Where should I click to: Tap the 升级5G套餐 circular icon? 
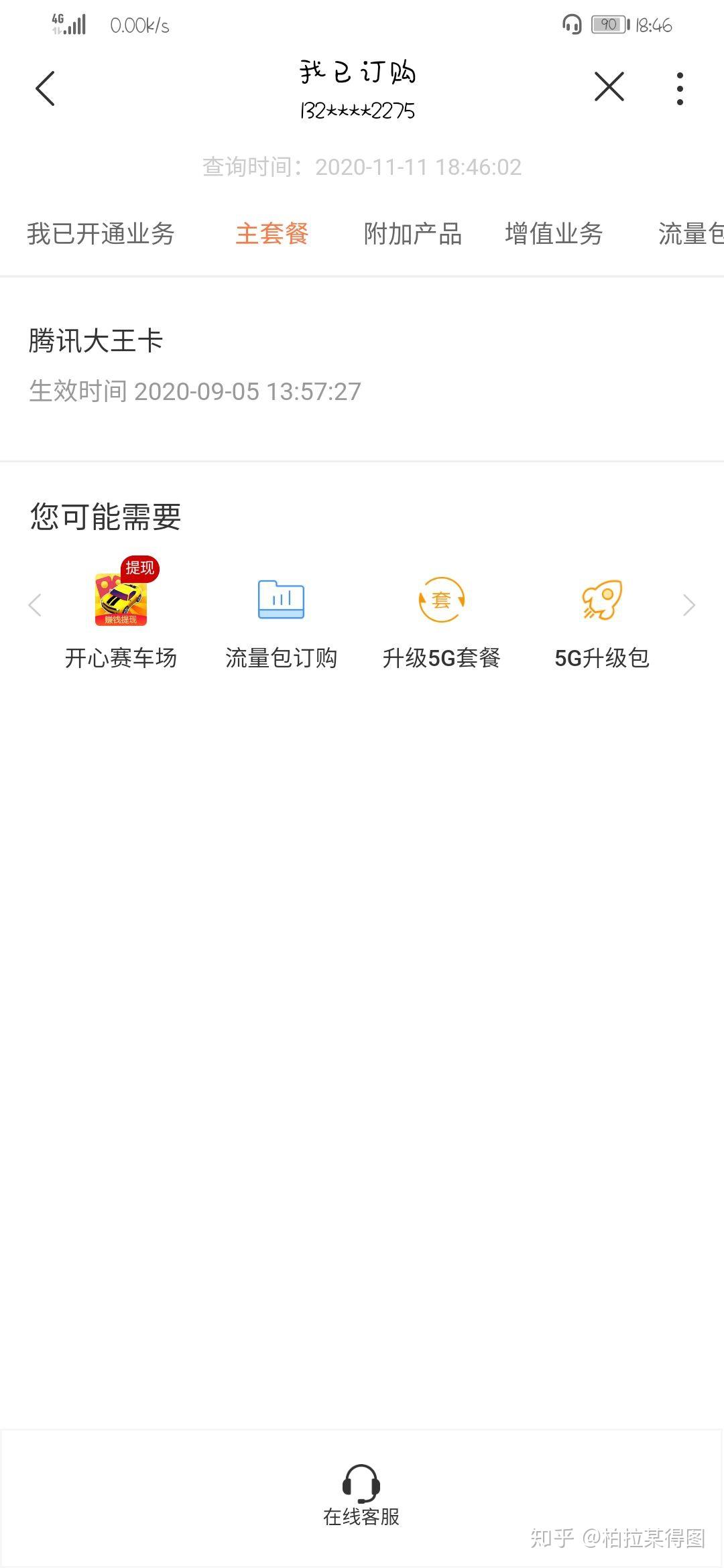pos(441,601)
